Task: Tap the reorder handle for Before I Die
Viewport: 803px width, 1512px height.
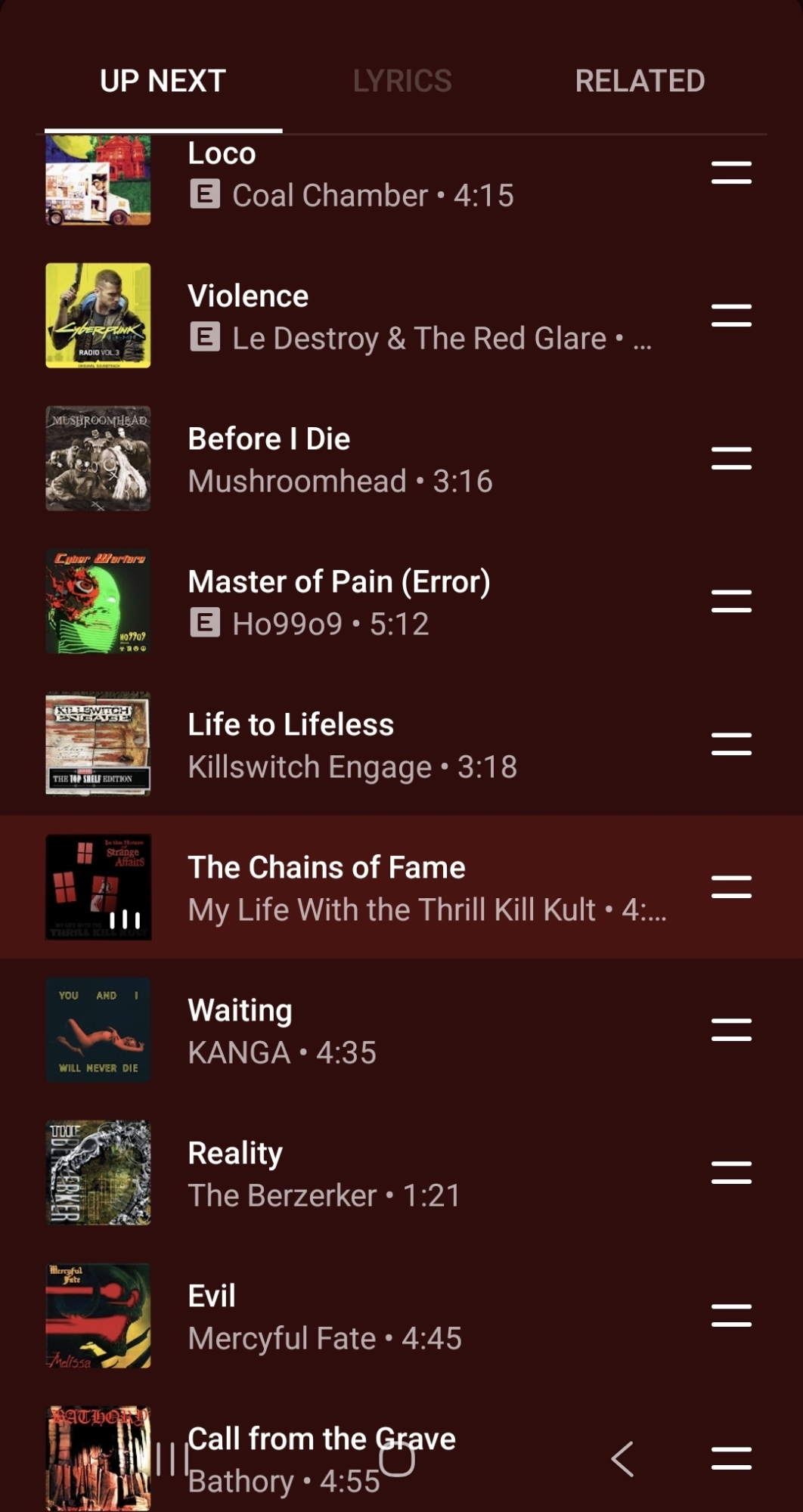Action: click(731, 459)
